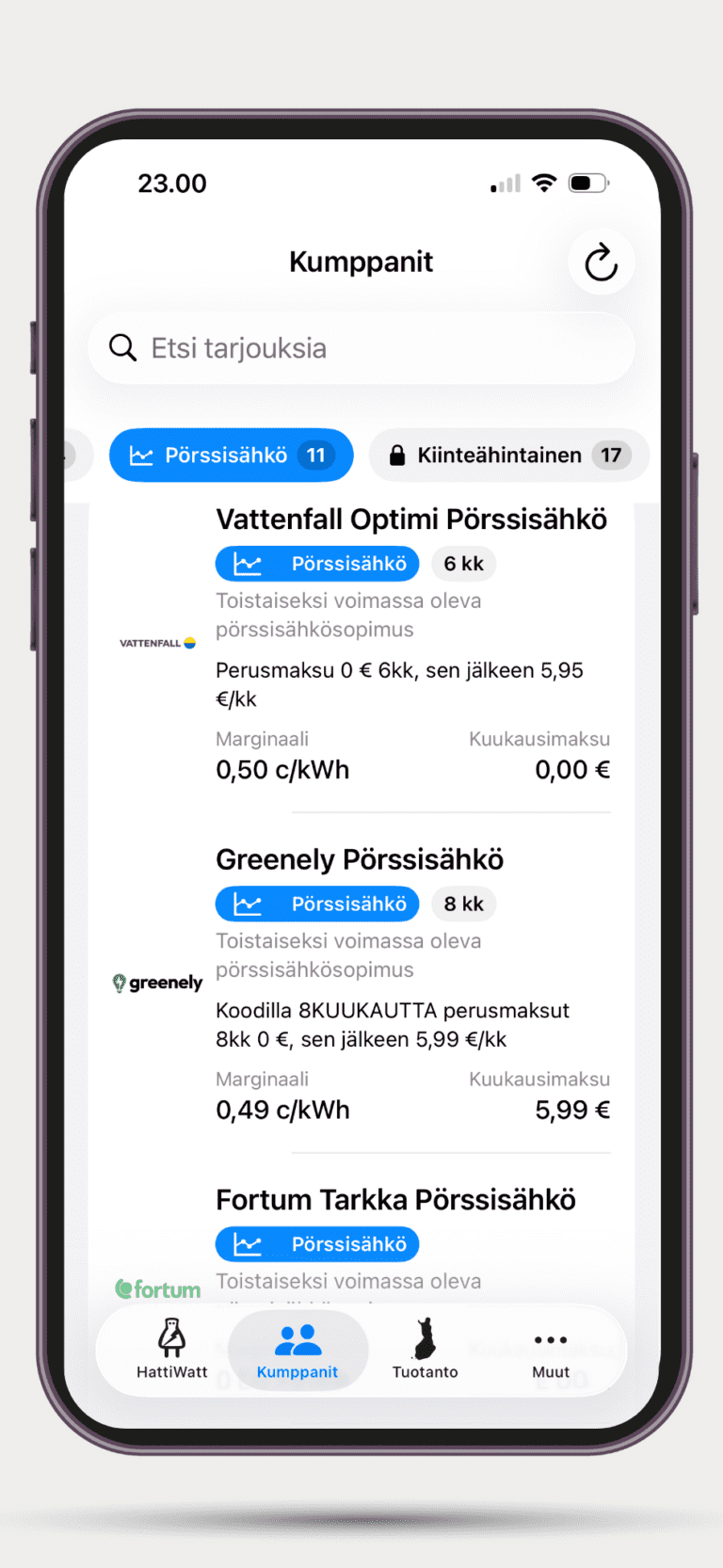
Task: Tap the refresh icon
Action: point(601,263)
